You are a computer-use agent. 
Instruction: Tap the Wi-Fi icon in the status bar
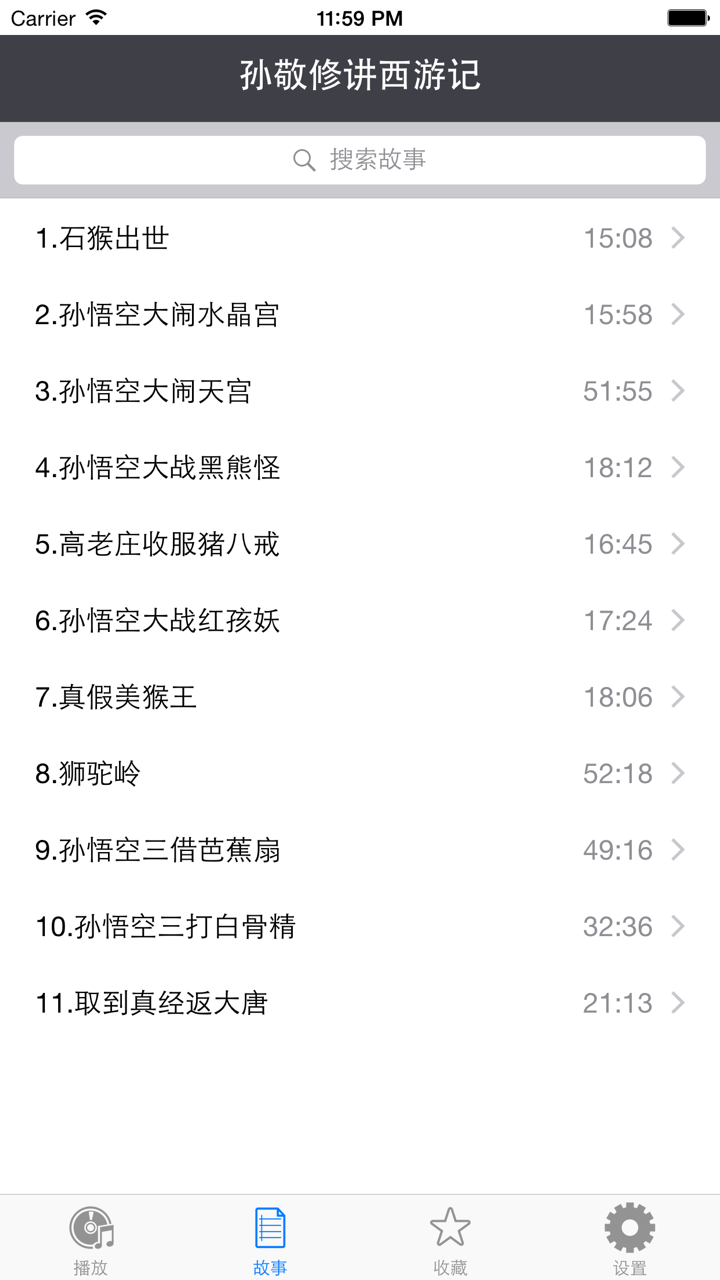pyautogui.click(x=96, y=16)
